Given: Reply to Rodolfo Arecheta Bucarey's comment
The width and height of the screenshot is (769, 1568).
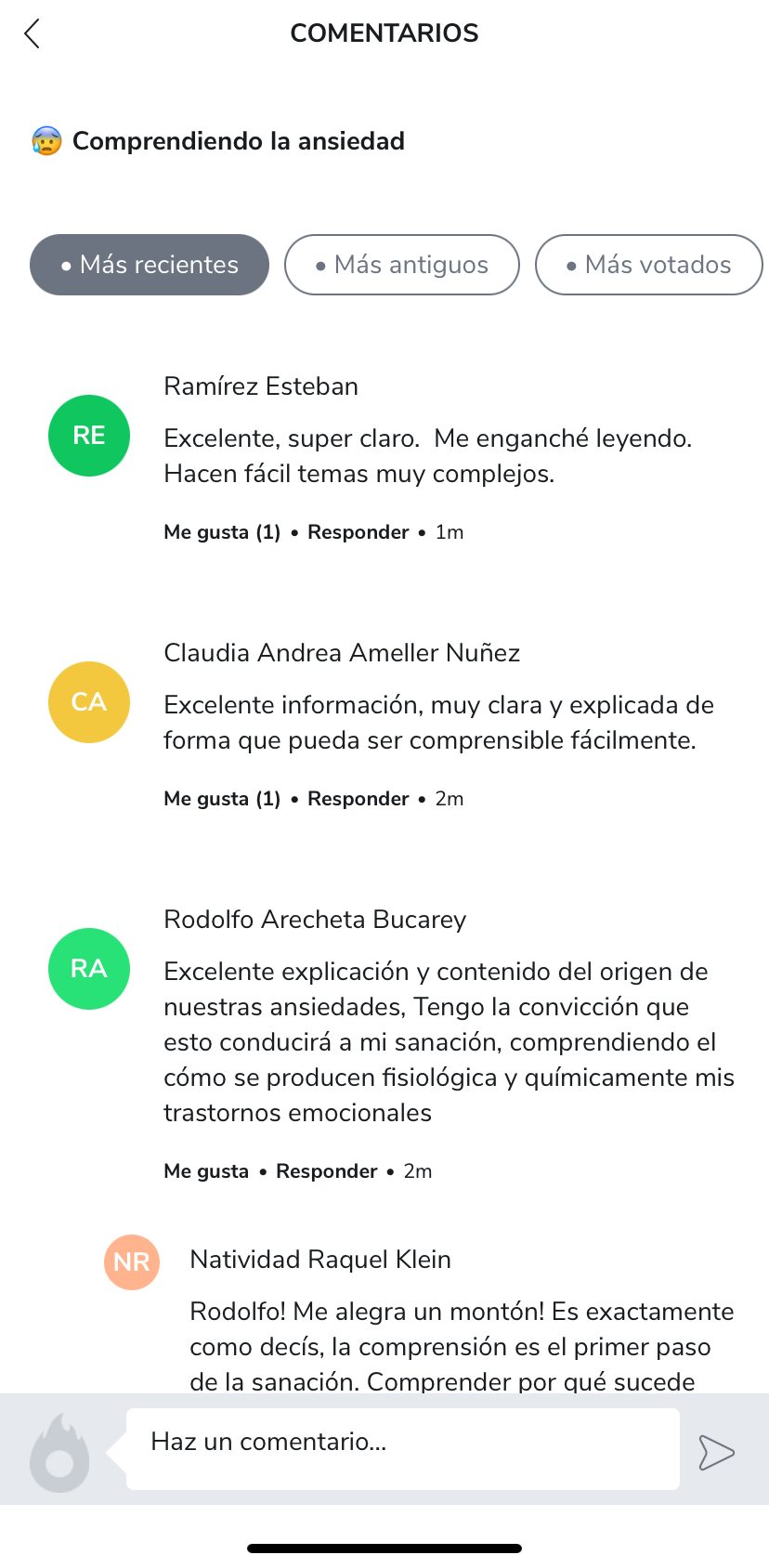Looking at the screenshot, I should (x=326, y=1171).
